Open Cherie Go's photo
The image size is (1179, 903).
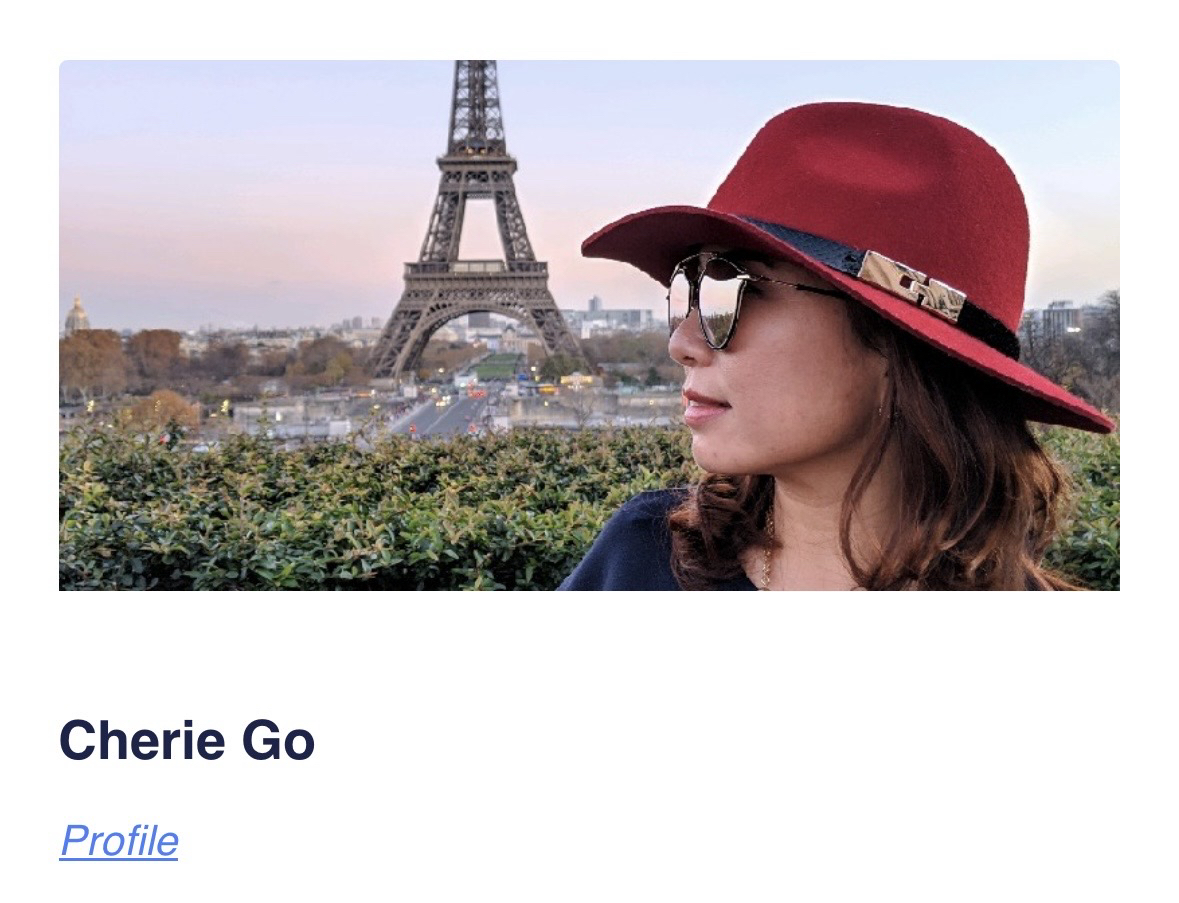click(589, 325)
